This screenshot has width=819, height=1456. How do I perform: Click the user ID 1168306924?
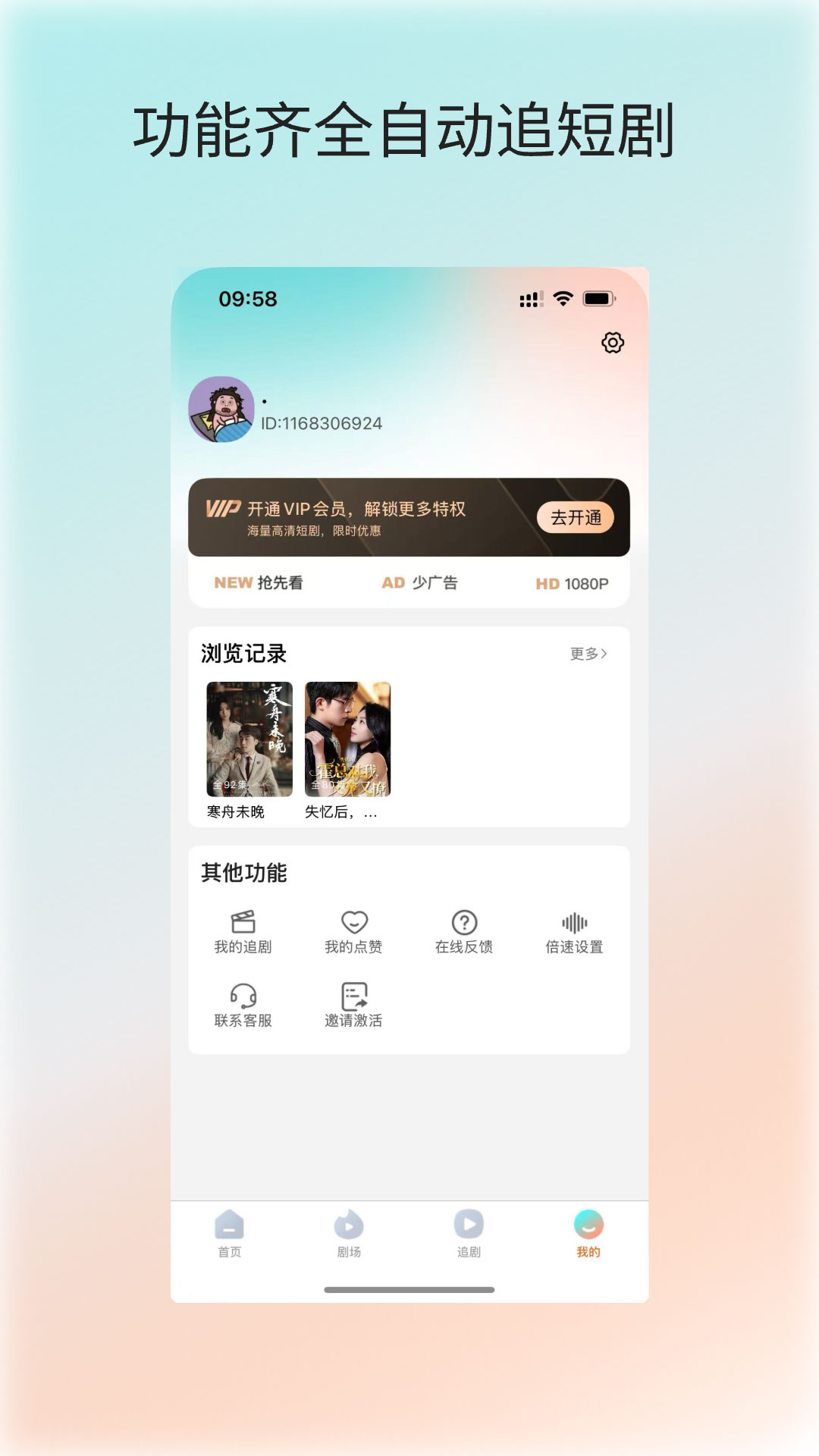coord(322,425)
